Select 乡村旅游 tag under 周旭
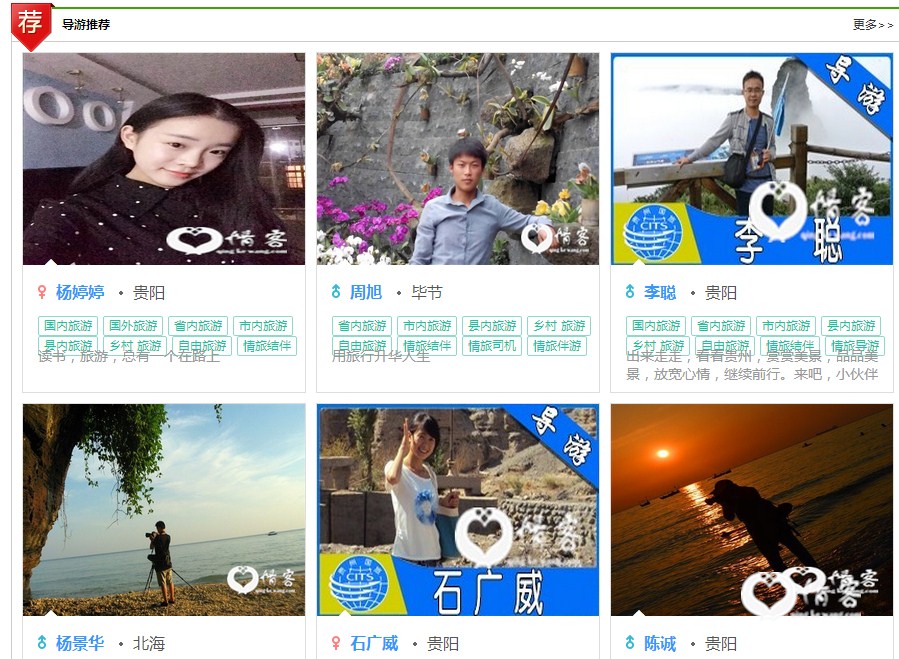The image size is (899, 659). [559, 326]
